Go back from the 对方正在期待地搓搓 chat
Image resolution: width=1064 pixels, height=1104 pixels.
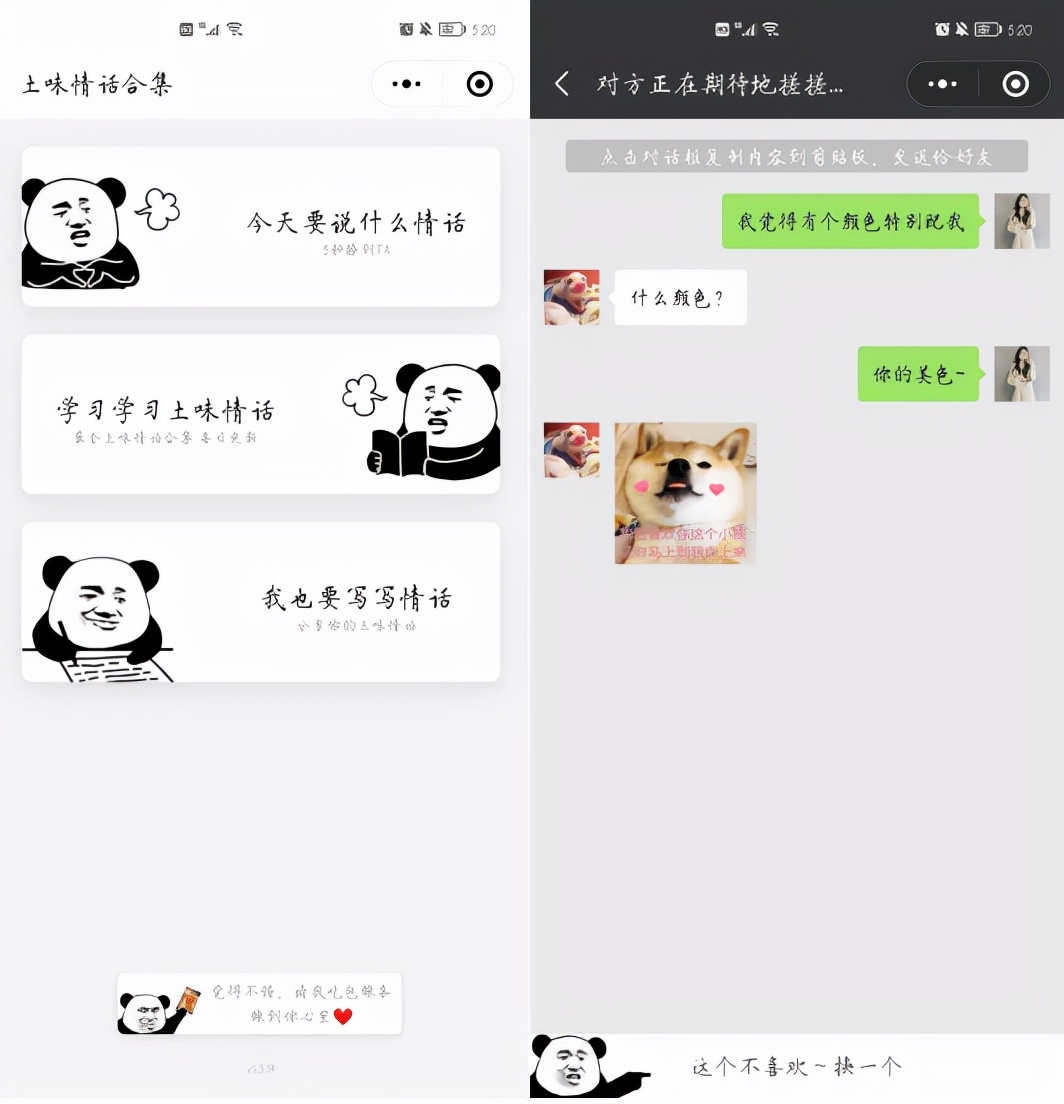pyautogui.click(x=562, y=84)
